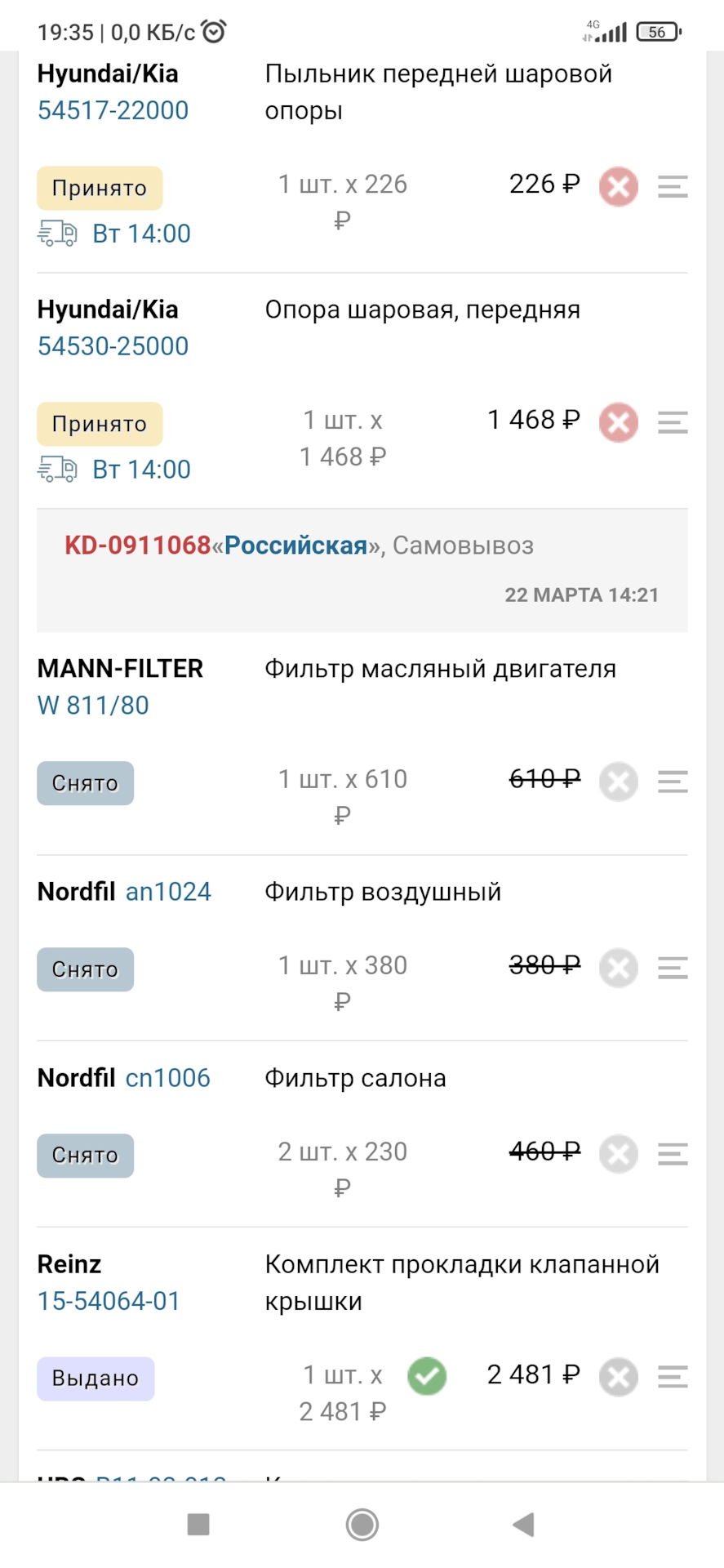The width and height of the screenshot is (724, 1568).
Task: Click the Принято status badge
Action: click(x=100, y=188)
